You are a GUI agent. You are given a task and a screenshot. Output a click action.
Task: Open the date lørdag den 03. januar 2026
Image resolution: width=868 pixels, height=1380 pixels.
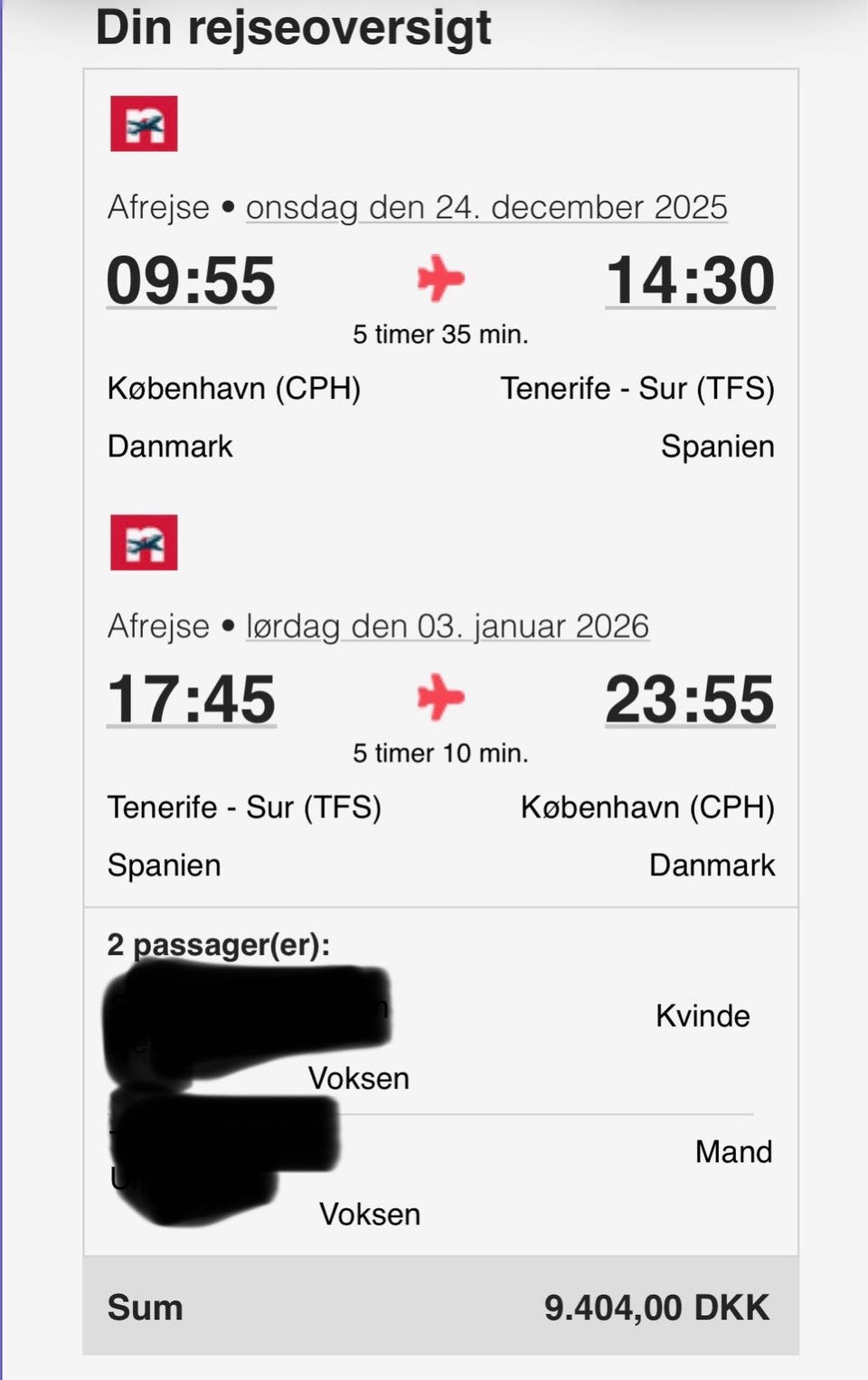[448, 626]
